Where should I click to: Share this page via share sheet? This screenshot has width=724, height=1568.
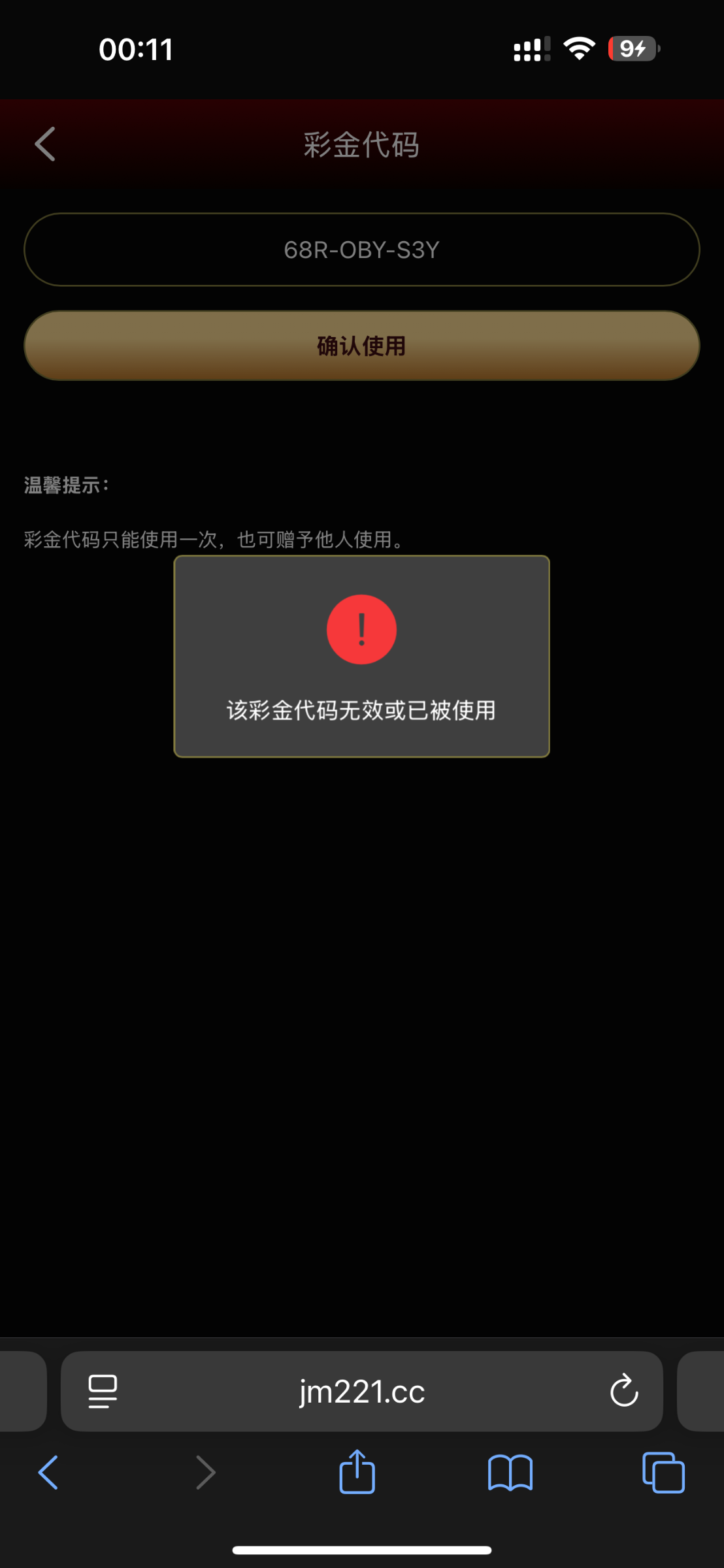357,1473
